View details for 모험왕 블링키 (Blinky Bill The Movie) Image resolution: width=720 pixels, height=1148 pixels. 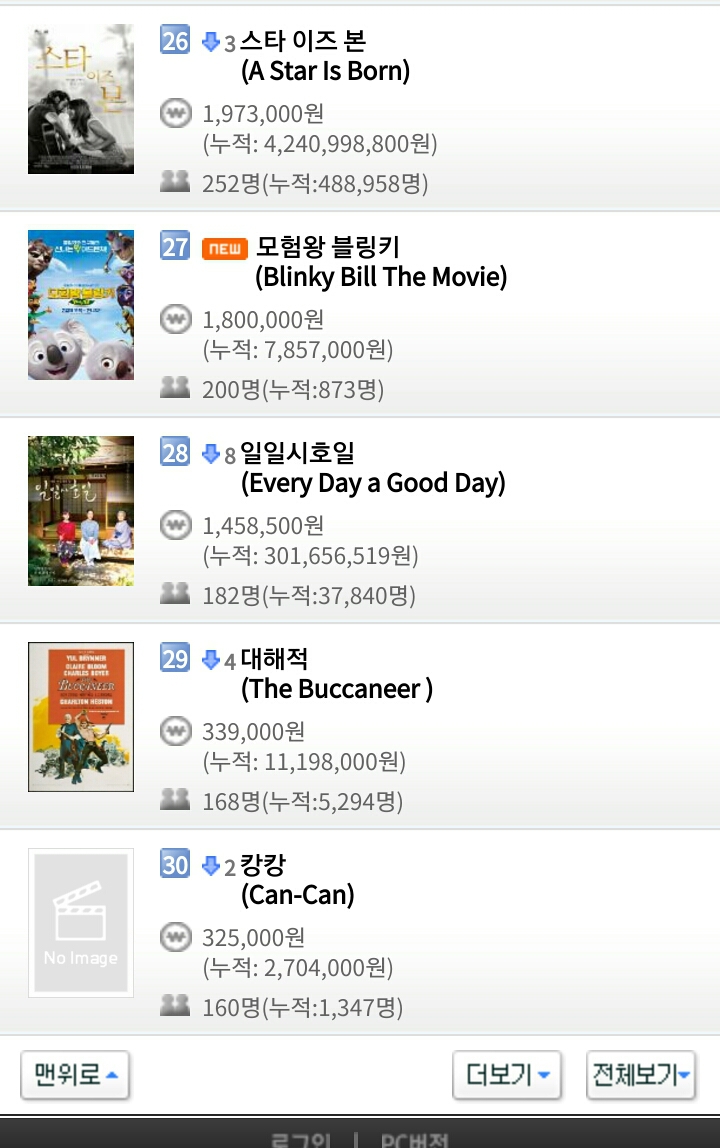pos(380,261)
